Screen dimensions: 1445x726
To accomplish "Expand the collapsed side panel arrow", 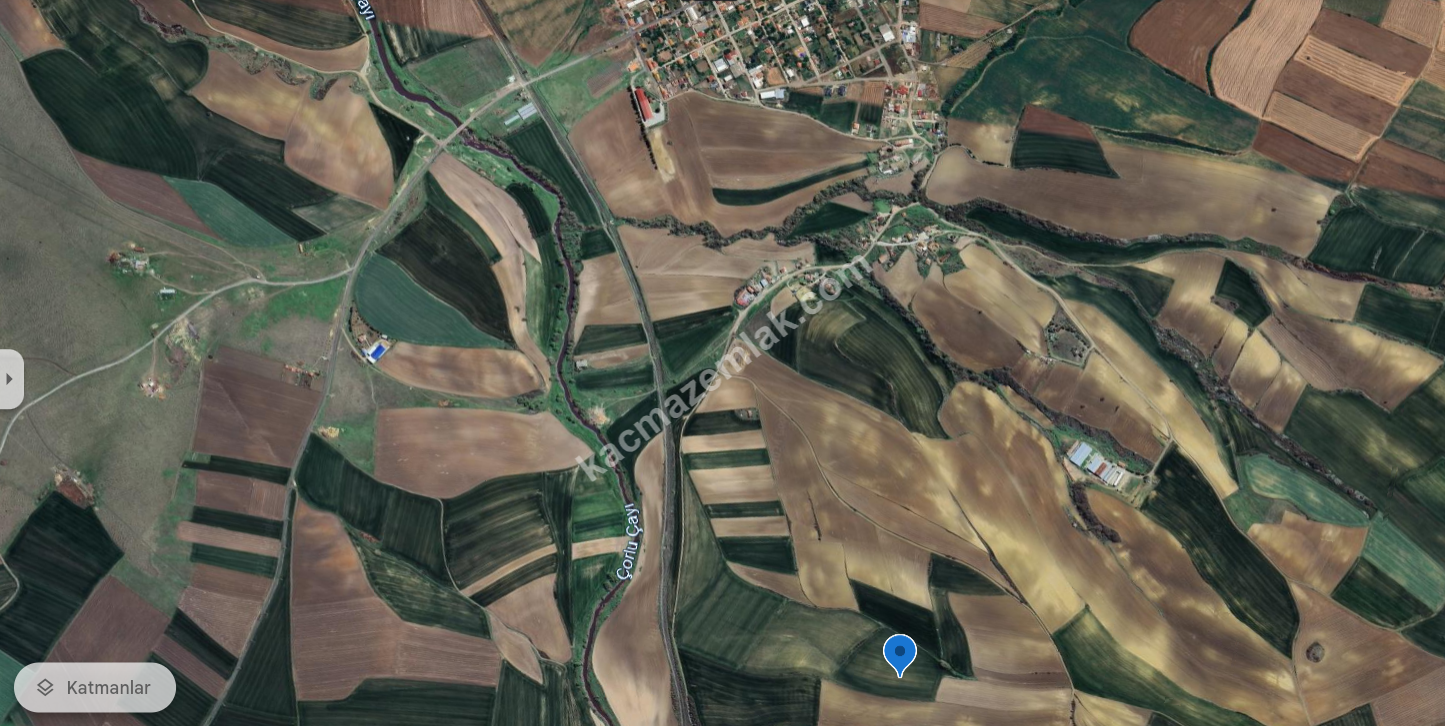I will click(10, 379).
